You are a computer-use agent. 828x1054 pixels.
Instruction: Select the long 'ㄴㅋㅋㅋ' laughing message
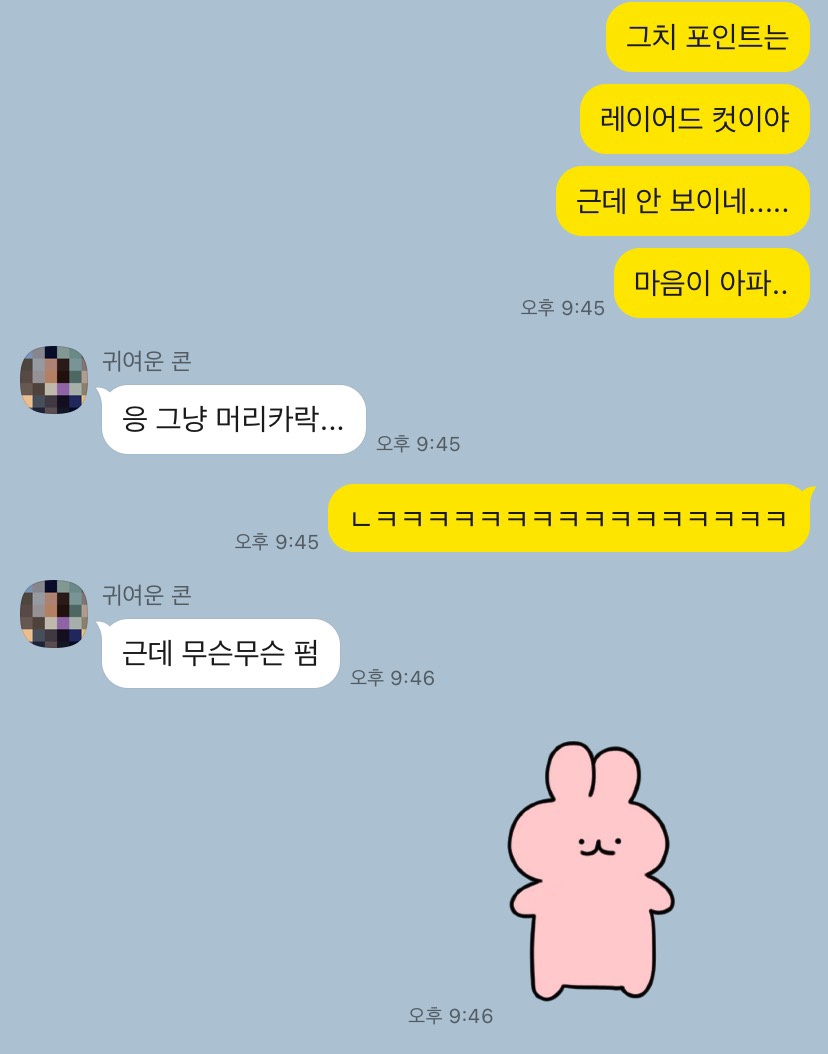click(567, 517)
